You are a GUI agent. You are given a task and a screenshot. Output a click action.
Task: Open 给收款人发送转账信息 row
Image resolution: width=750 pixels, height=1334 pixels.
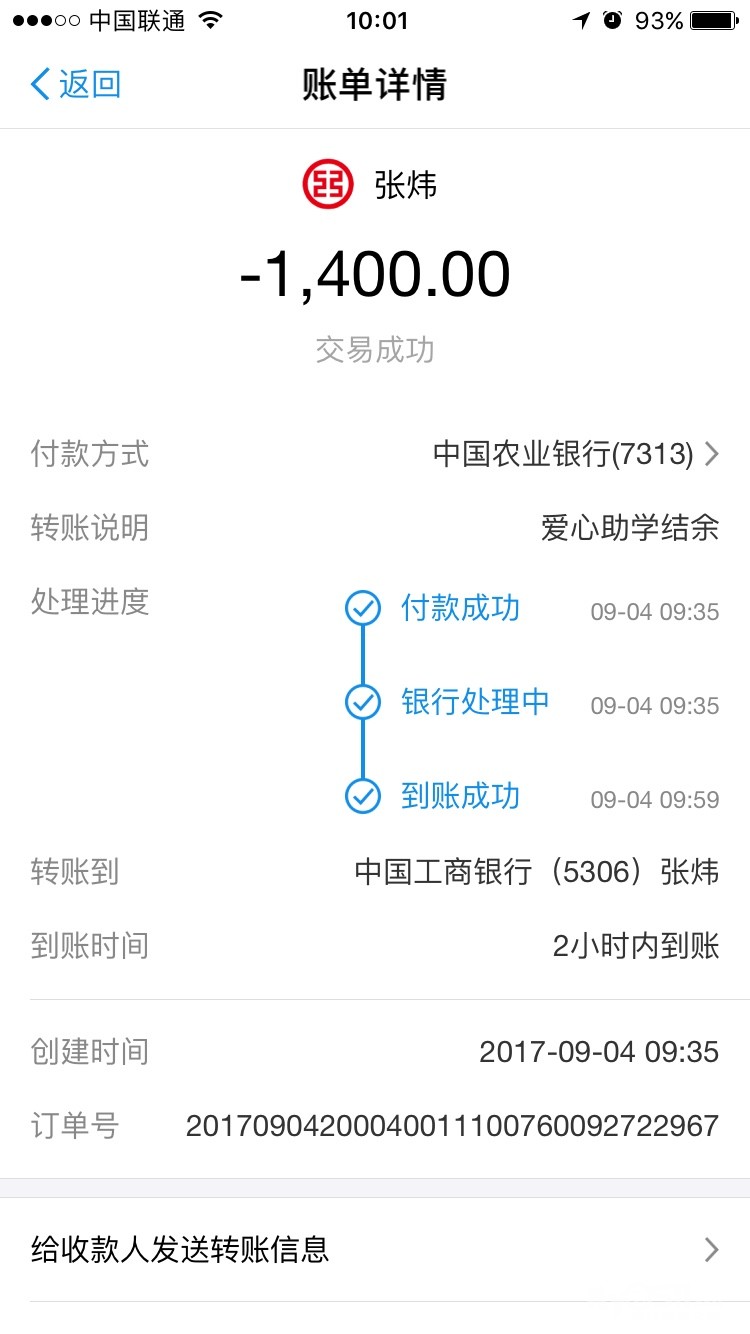[x=375, y=1249]
